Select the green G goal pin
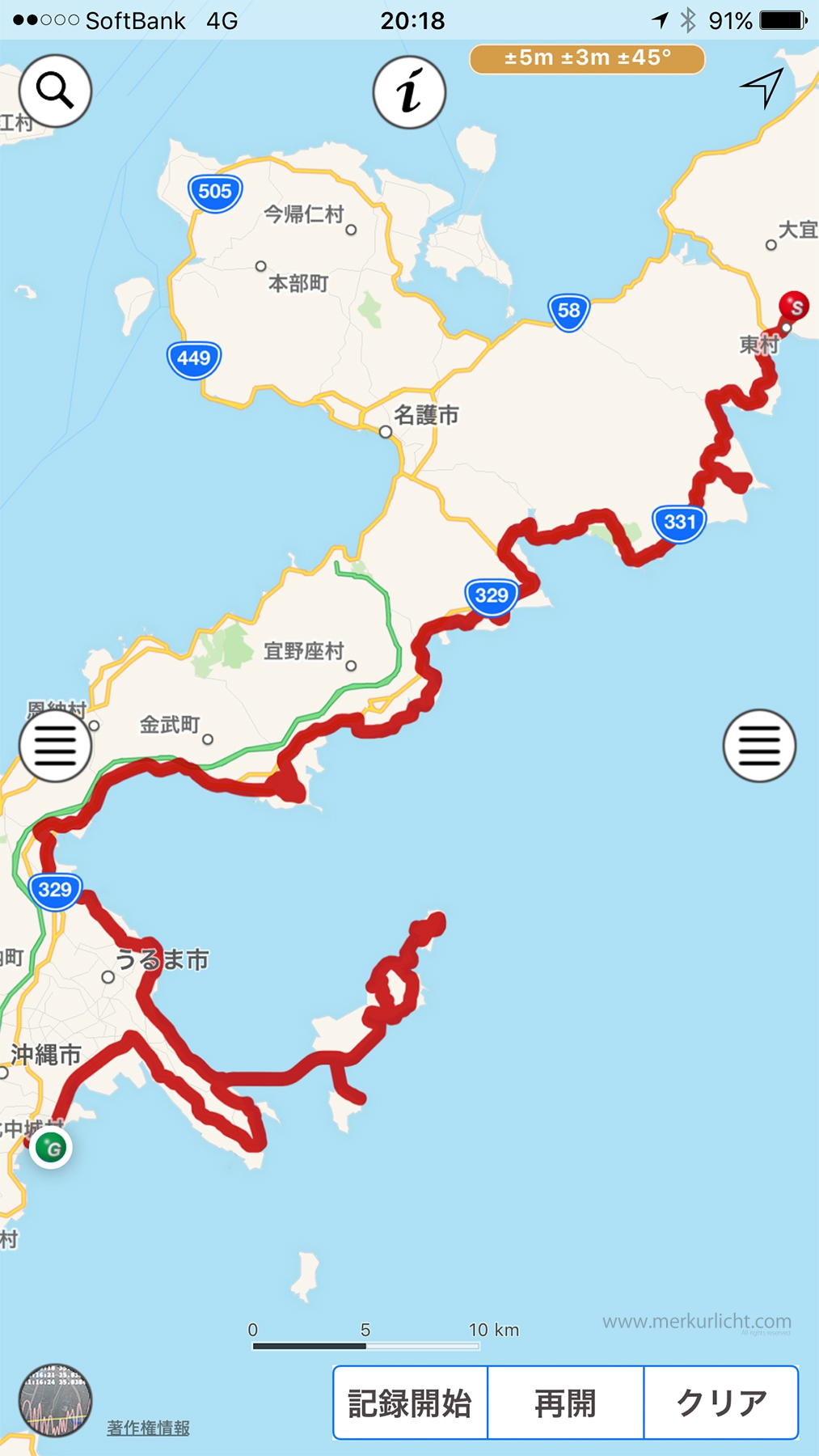Screen dimensions: 819x1456 click(x=52, y=1148)
